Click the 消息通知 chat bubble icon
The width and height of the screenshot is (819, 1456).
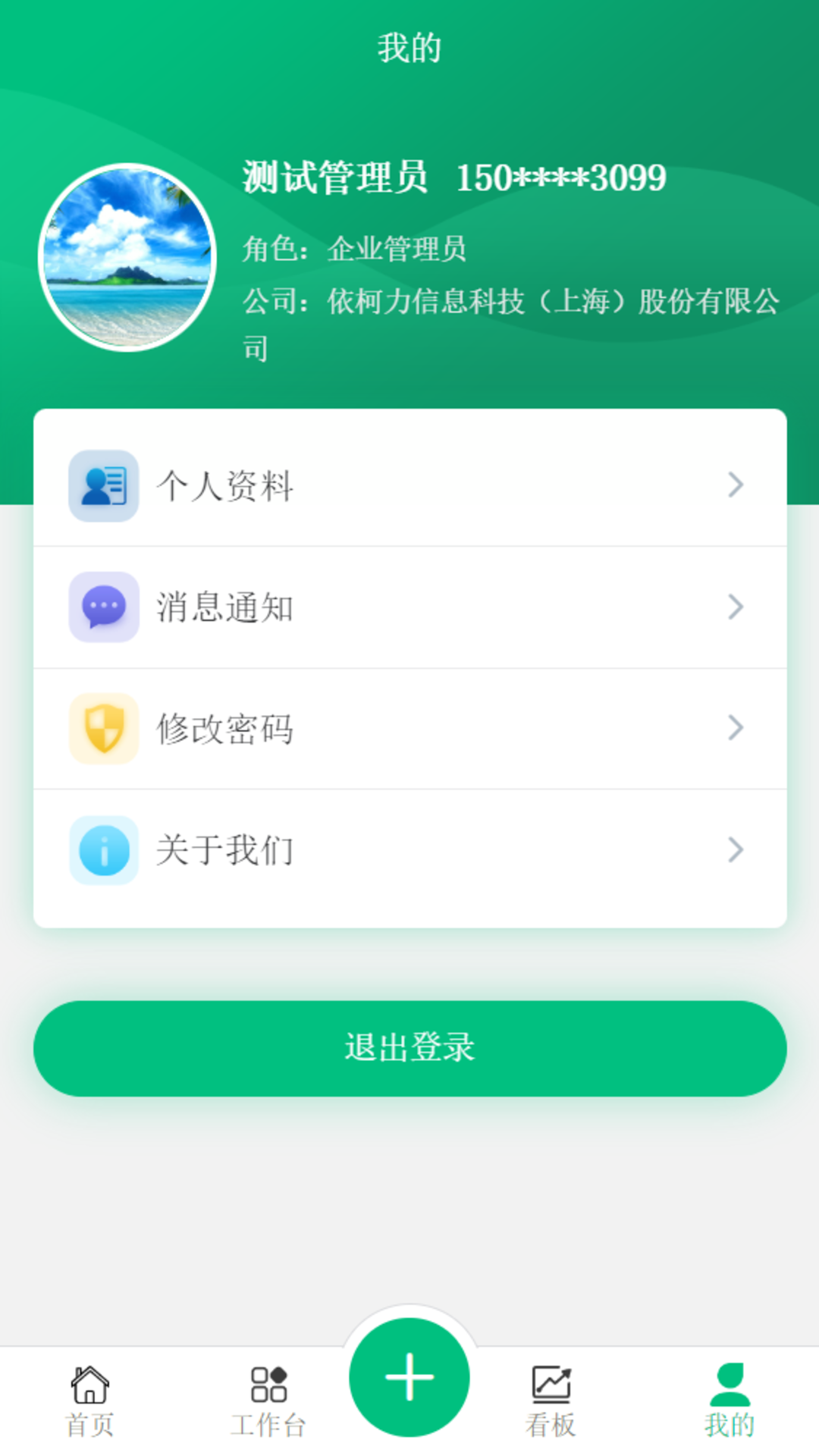pos(103,607)
